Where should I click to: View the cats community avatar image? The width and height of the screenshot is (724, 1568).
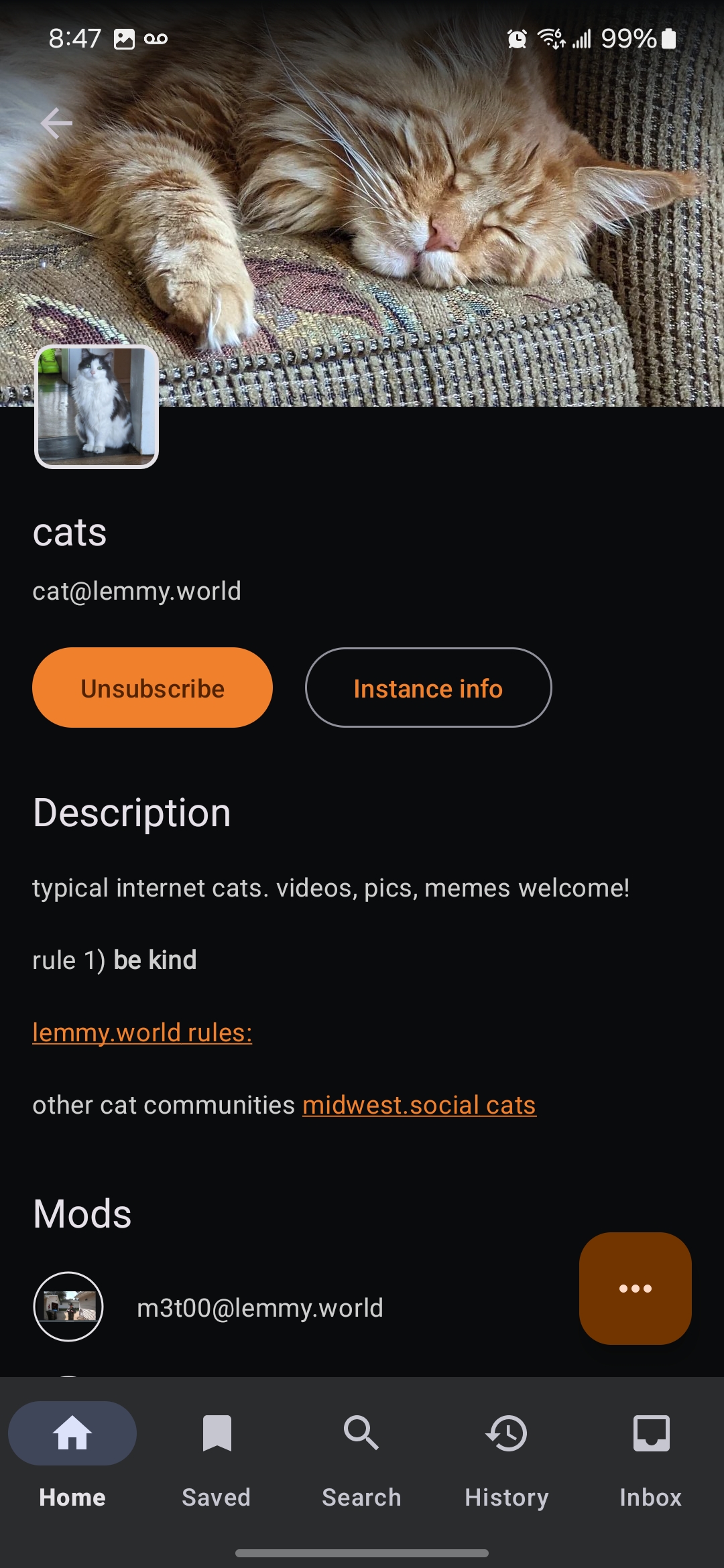97,407
